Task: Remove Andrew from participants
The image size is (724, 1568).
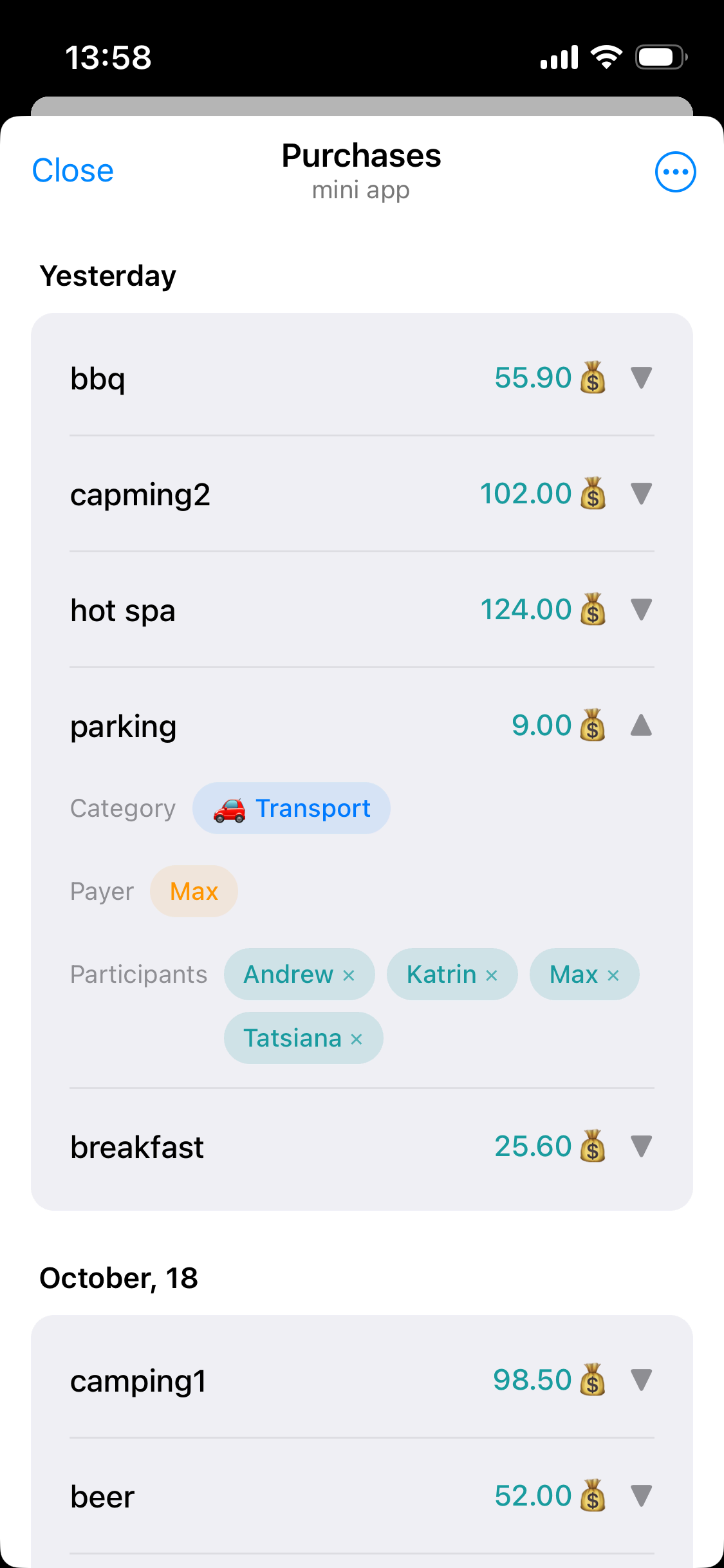Action: pyautogui.click(x=349, y=975)
